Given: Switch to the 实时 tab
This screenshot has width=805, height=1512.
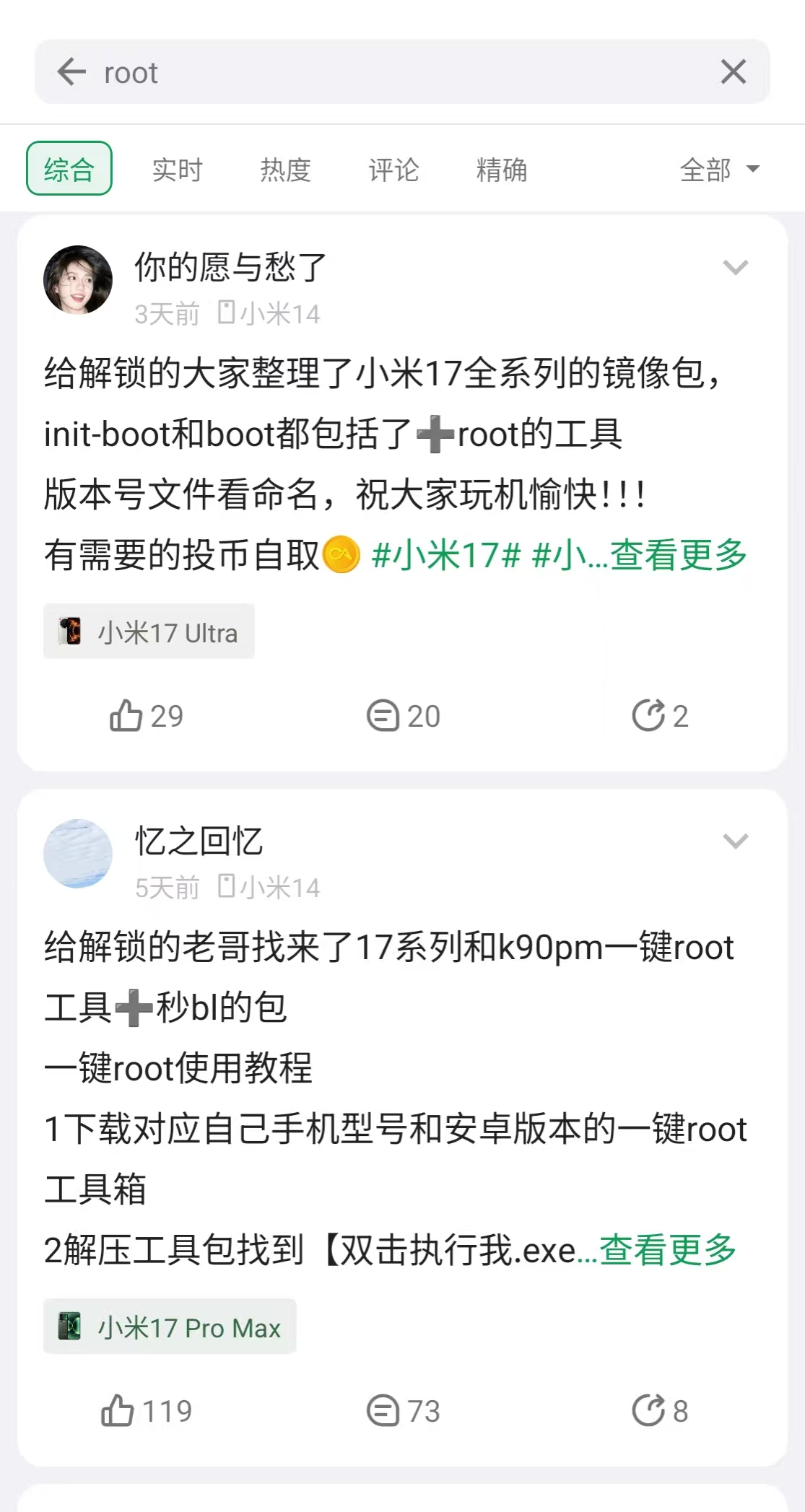Looking at the screenshot, I should point(178,170).
